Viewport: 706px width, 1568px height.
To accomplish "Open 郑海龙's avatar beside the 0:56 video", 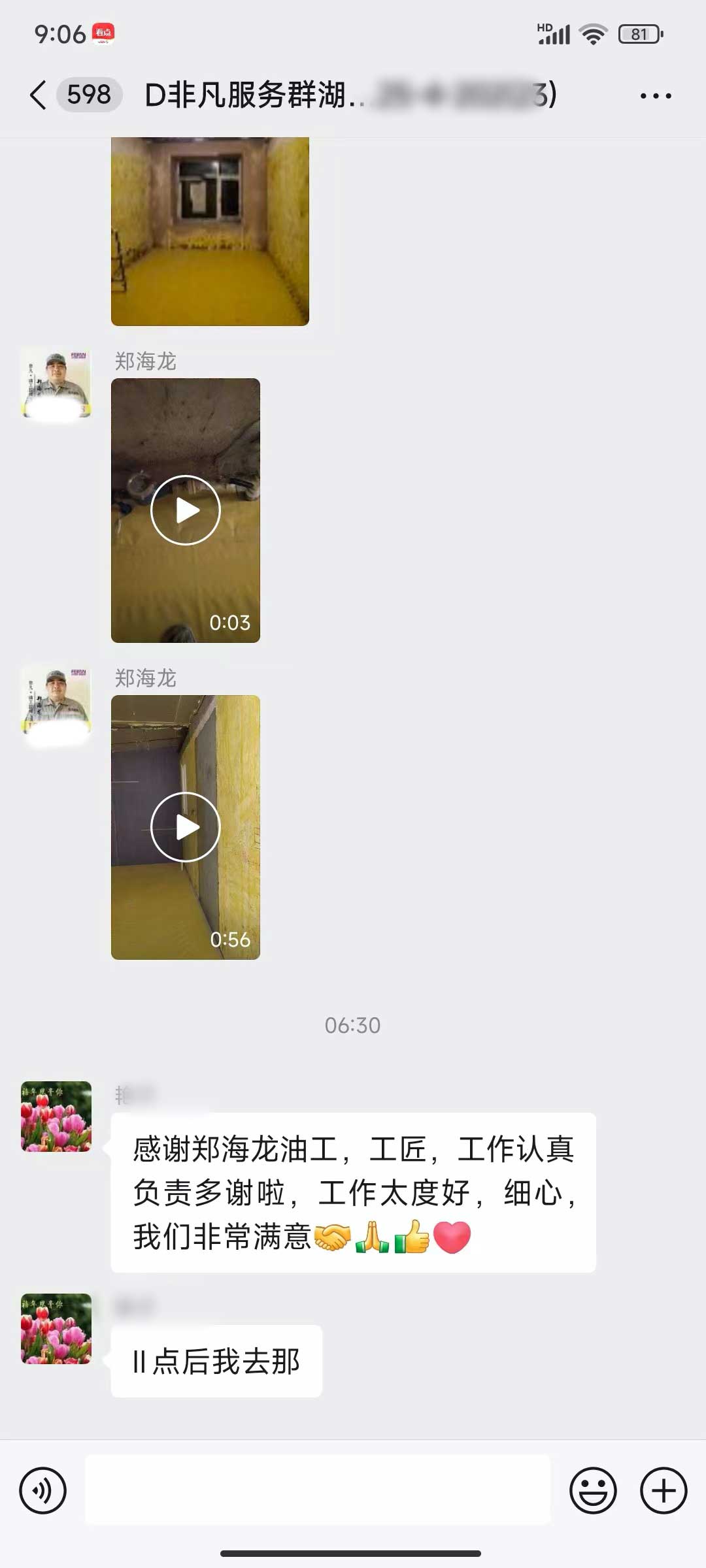I will (56, 700).
